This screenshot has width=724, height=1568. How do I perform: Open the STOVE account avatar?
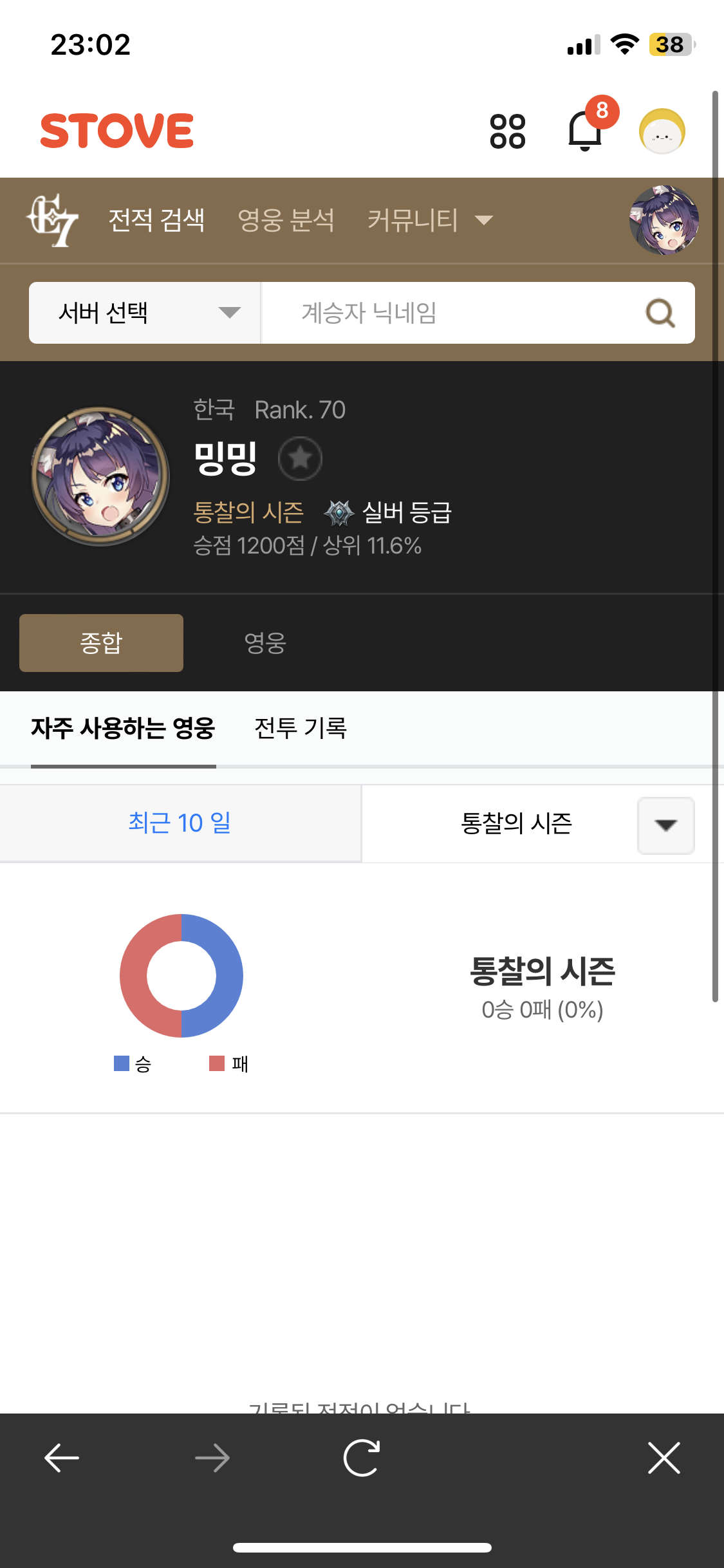pos(662,131)
